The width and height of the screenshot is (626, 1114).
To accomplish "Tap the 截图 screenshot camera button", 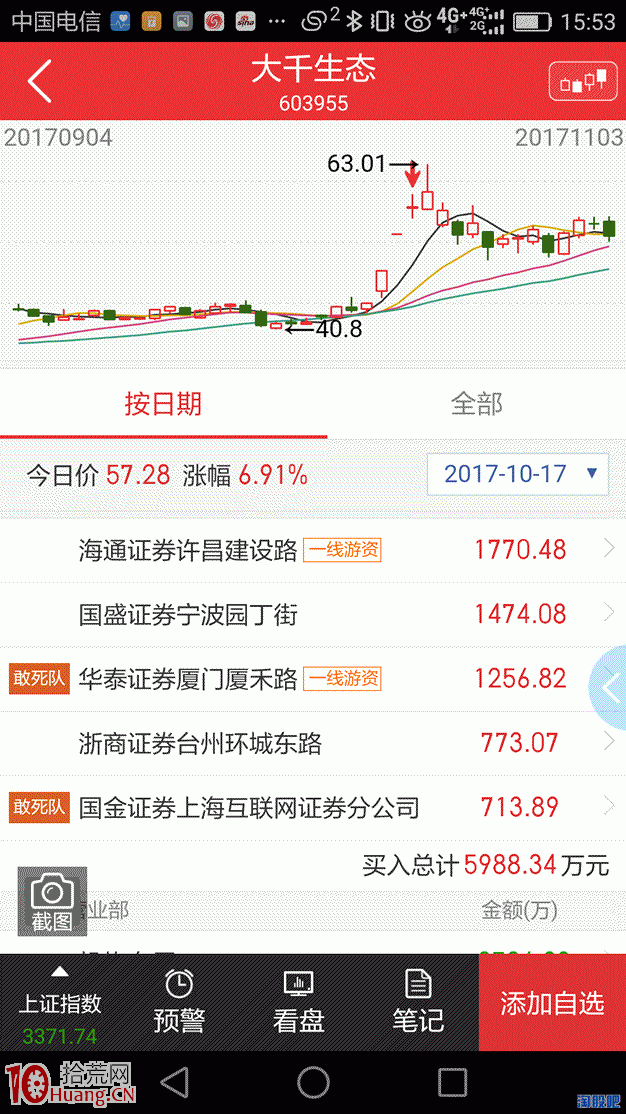I will coord(52,902).
